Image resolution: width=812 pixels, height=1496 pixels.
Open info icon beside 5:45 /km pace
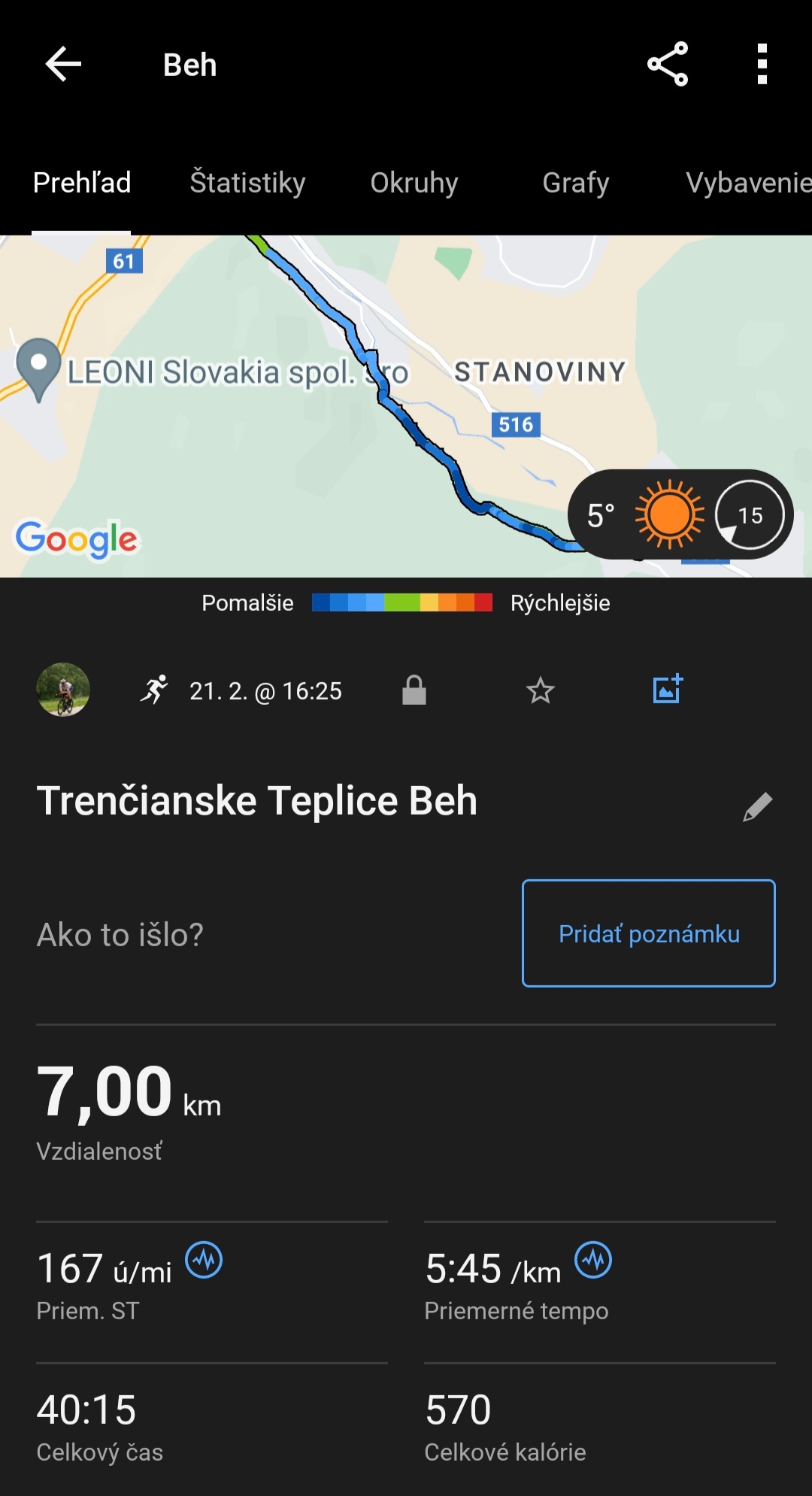593,1260
